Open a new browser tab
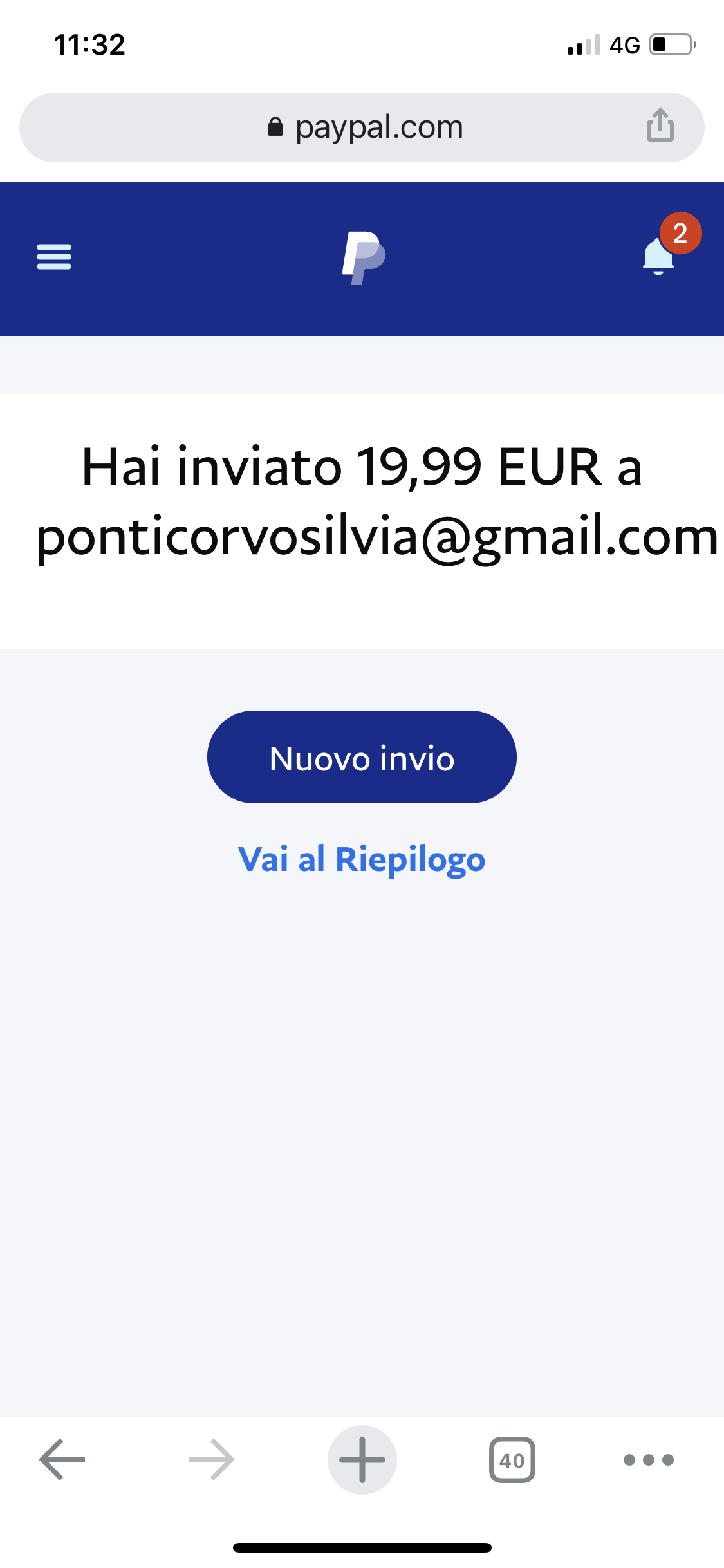 362,1460
